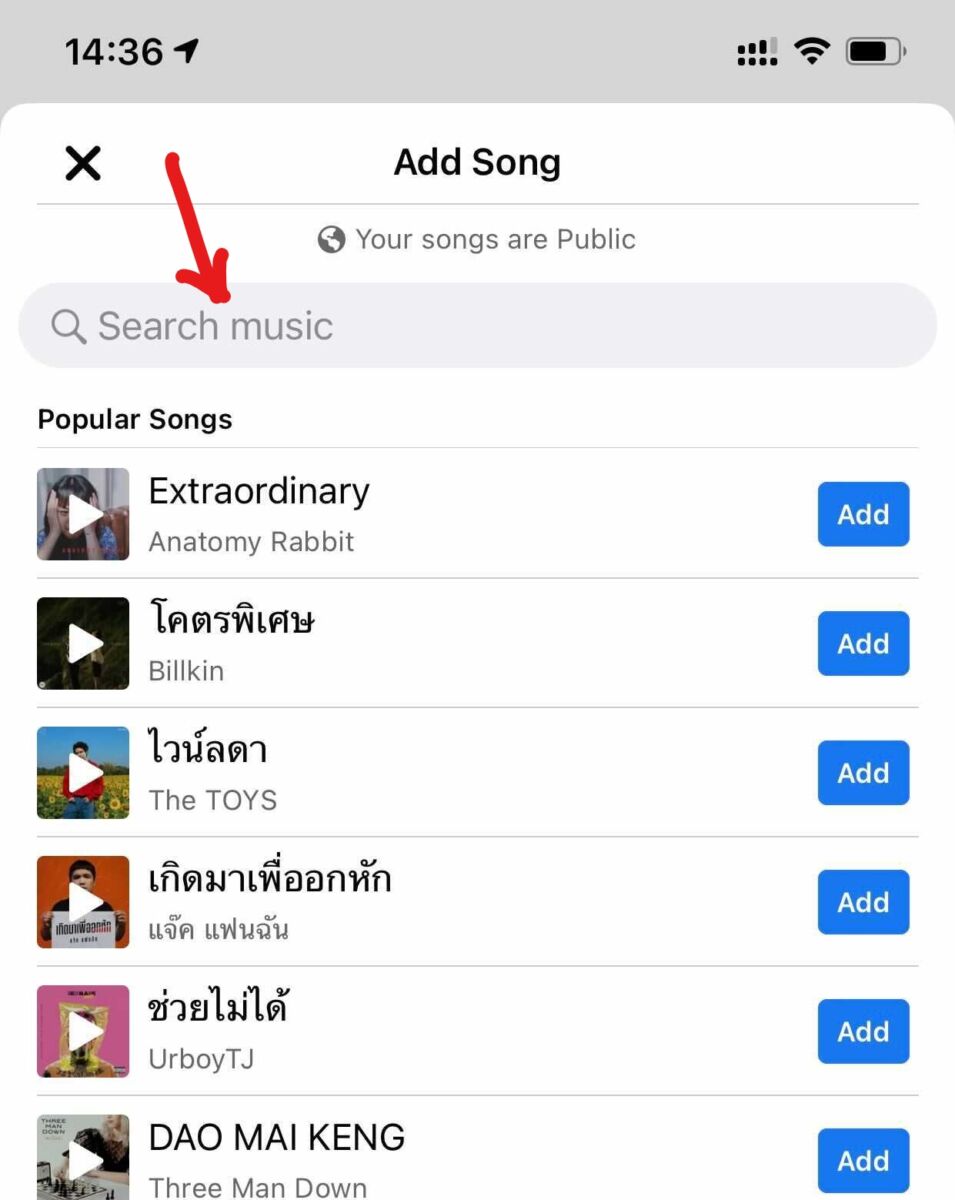Play preview of UrboyTJ's song
The height and width of the screenshot is (1200, 955).
(83, 1031)
